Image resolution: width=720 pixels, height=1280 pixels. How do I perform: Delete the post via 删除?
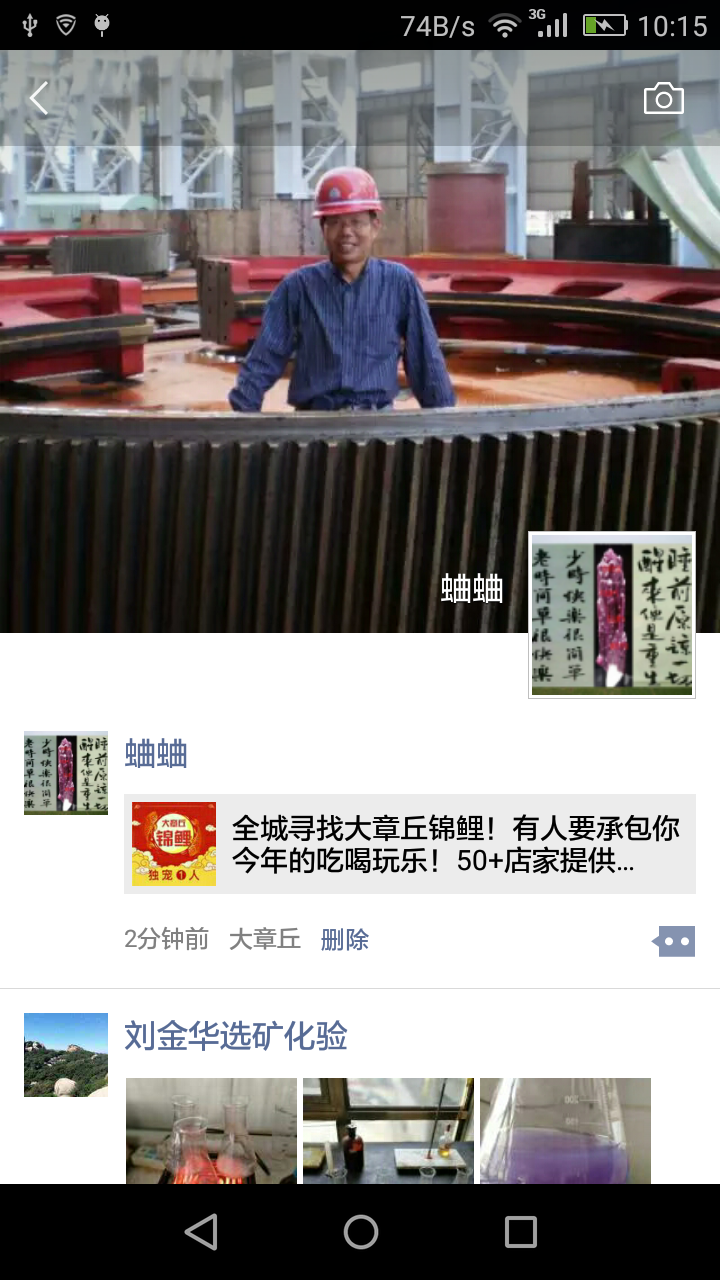tap(344, 939)
